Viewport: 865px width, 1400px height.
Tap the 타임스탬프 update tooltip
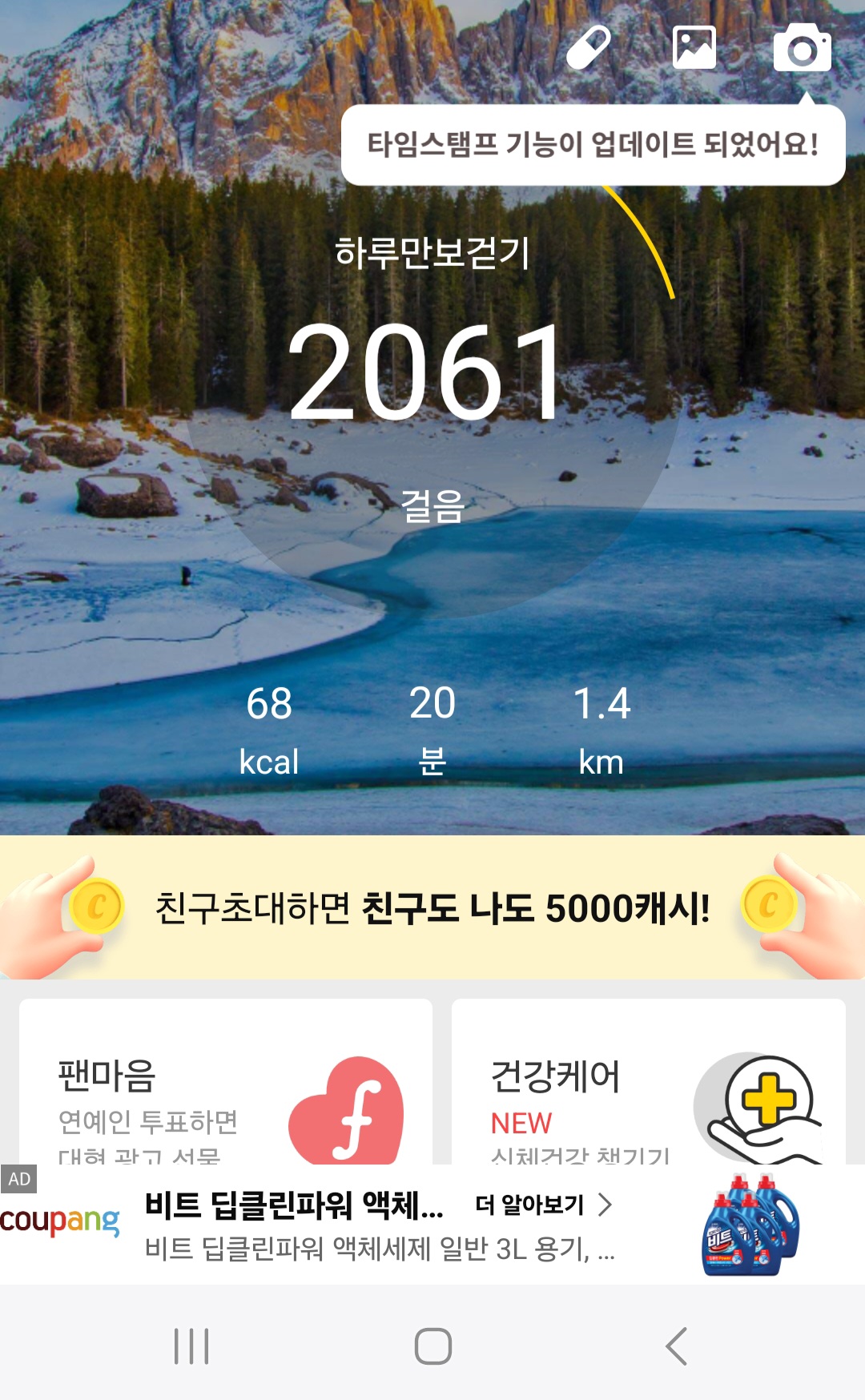(593, 145)
